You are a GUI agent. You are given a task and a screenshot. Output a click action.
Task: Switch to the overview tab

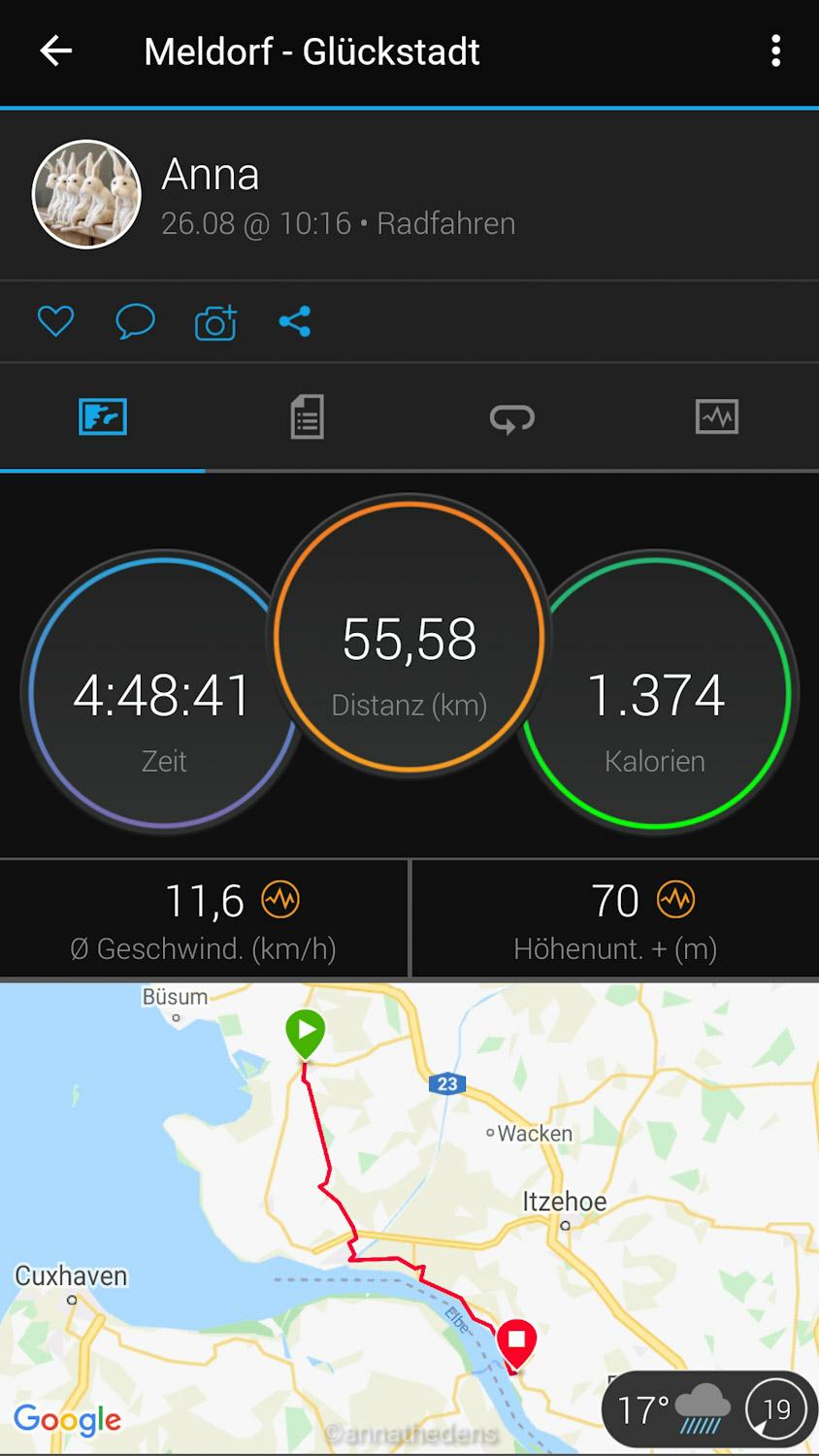point(103,417)
